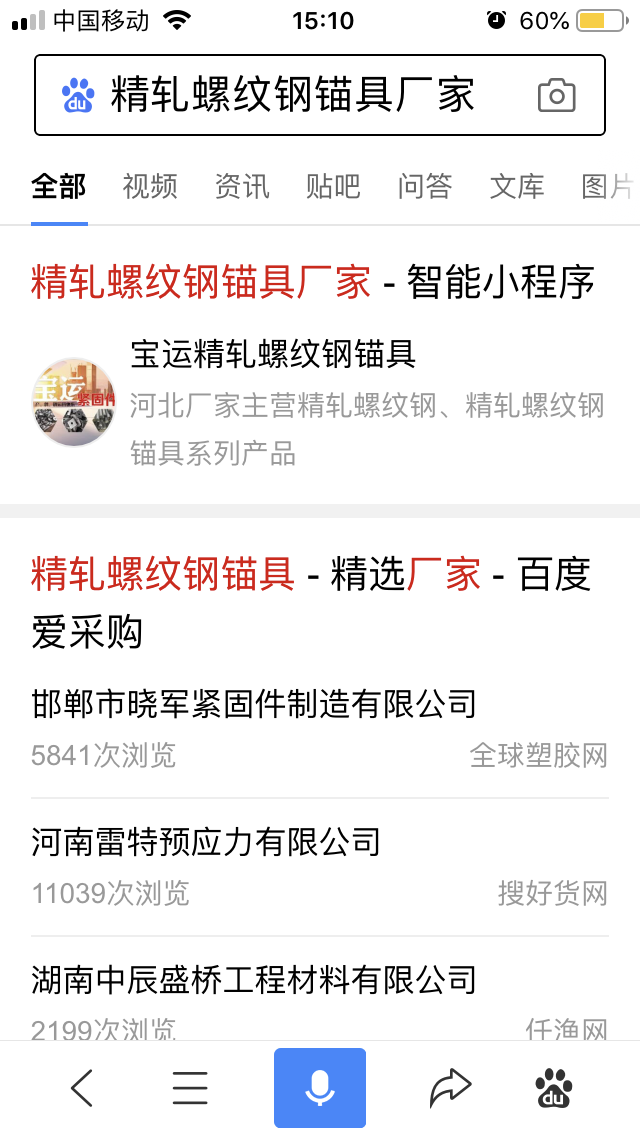640x1136 pixels.
Task: Switch to the 文库 tab
Action: [517, 186]
